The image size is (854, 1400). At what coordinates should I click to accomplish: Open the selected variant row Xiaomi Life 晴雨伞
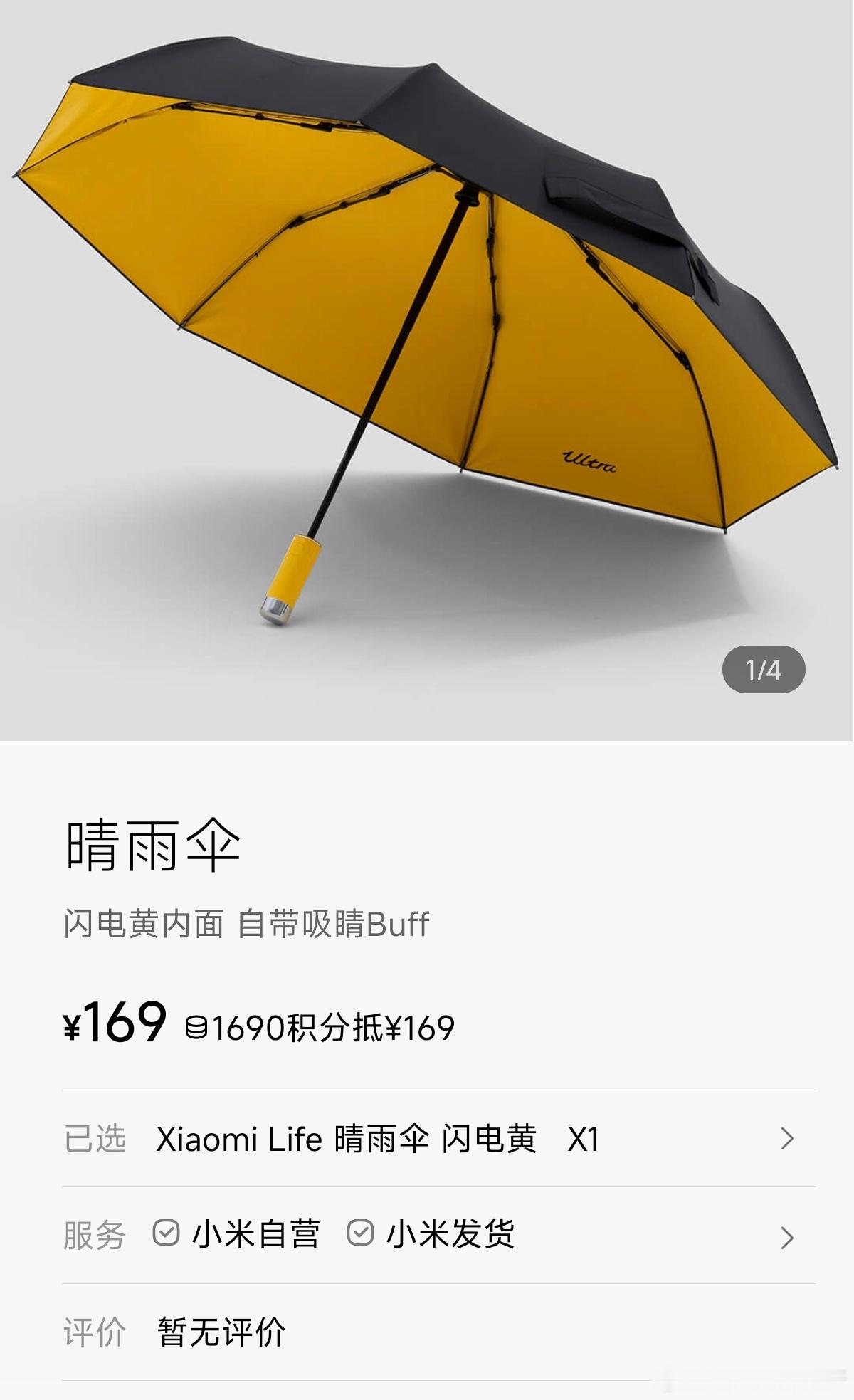pos(438,1139)
